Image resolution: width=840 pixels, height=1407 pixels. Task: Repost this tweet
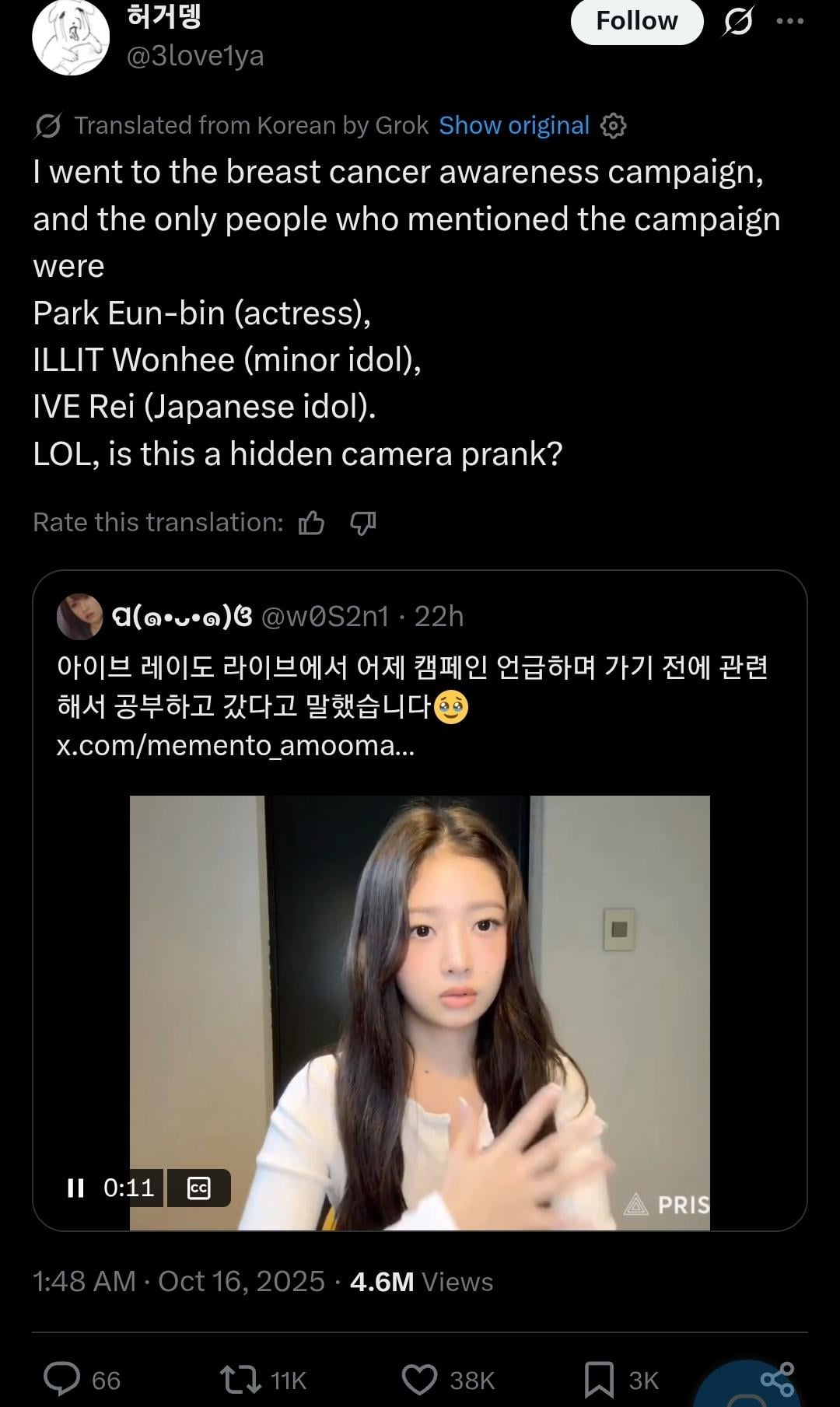(x=240, y=1379)
